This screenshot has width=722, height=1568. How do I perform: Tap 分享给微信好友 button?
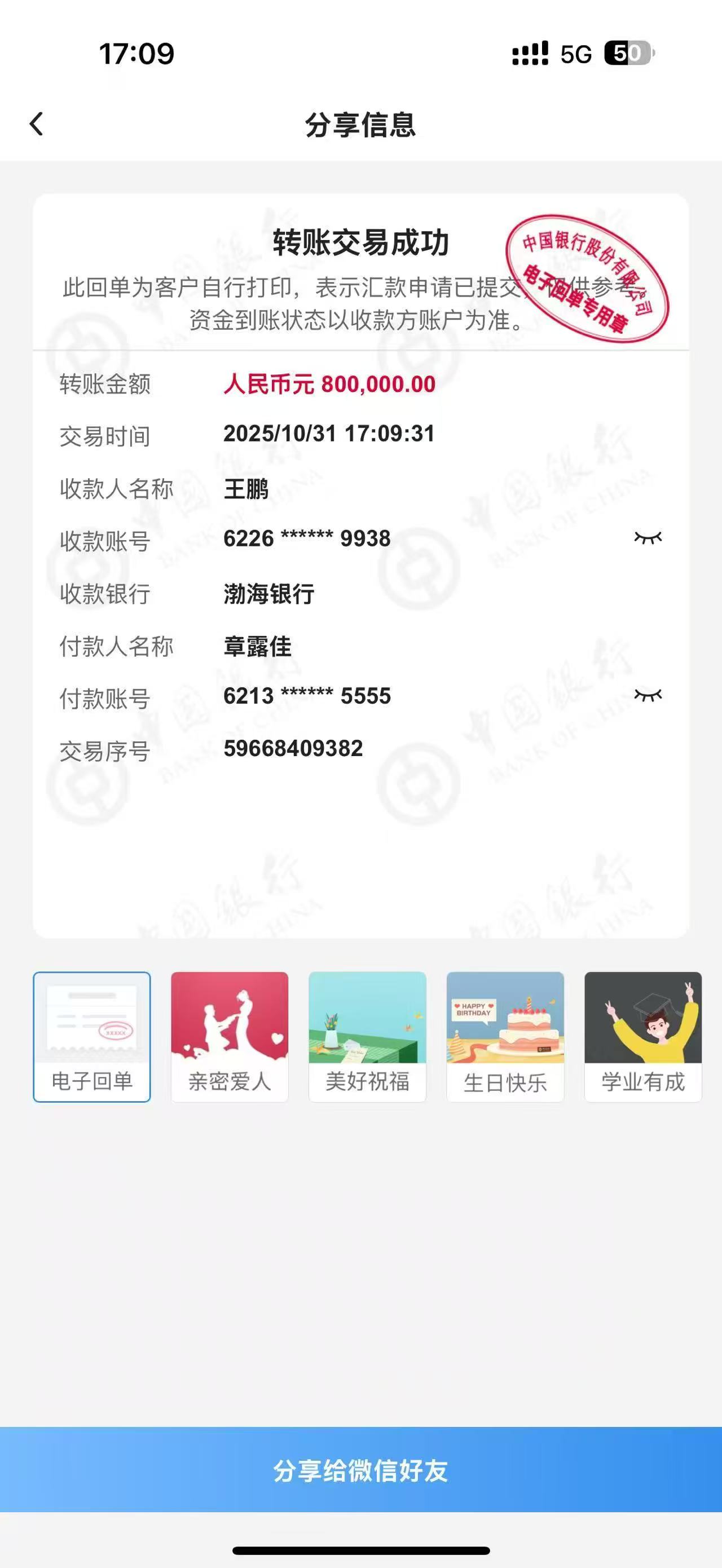361,1470
